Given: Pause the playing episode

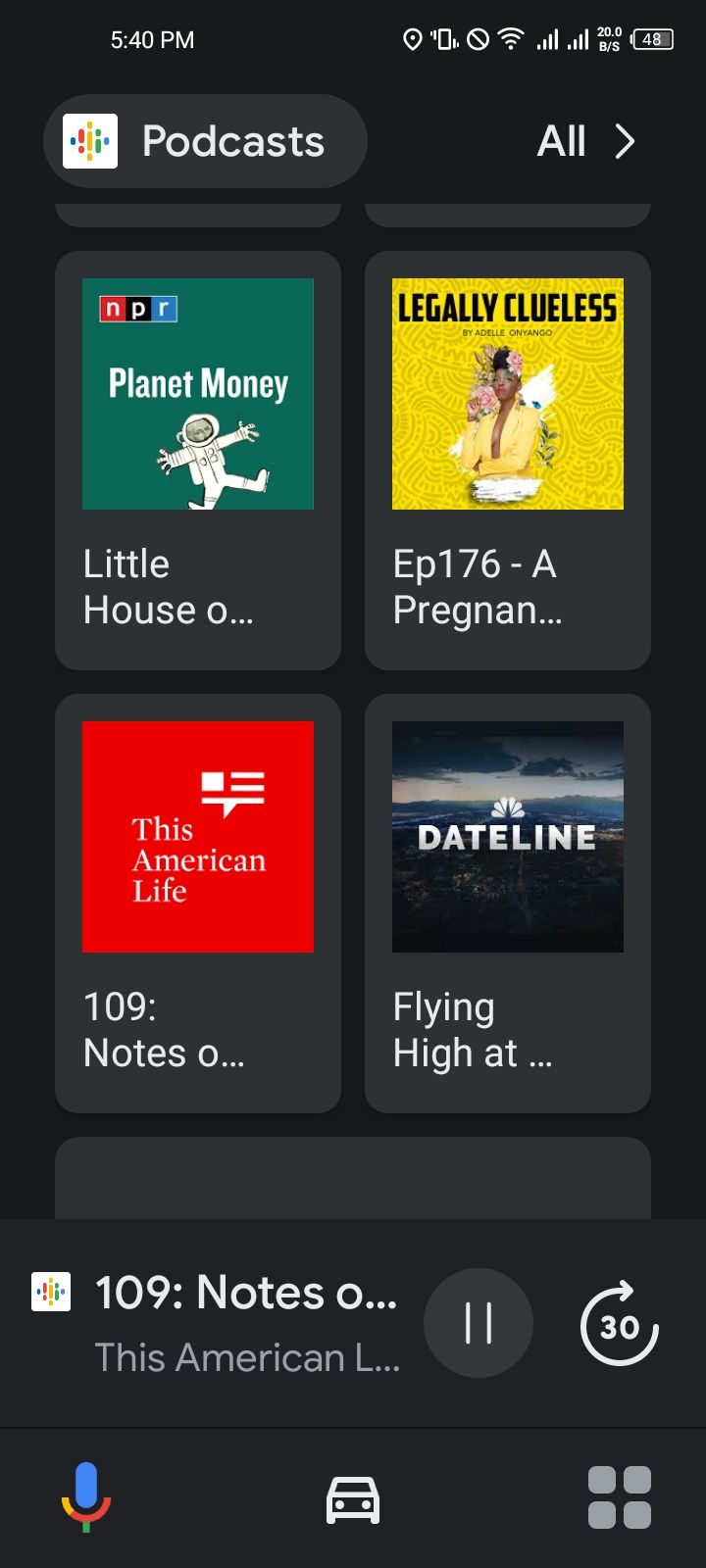Looking at the screenshot, I should [479, 1323].
